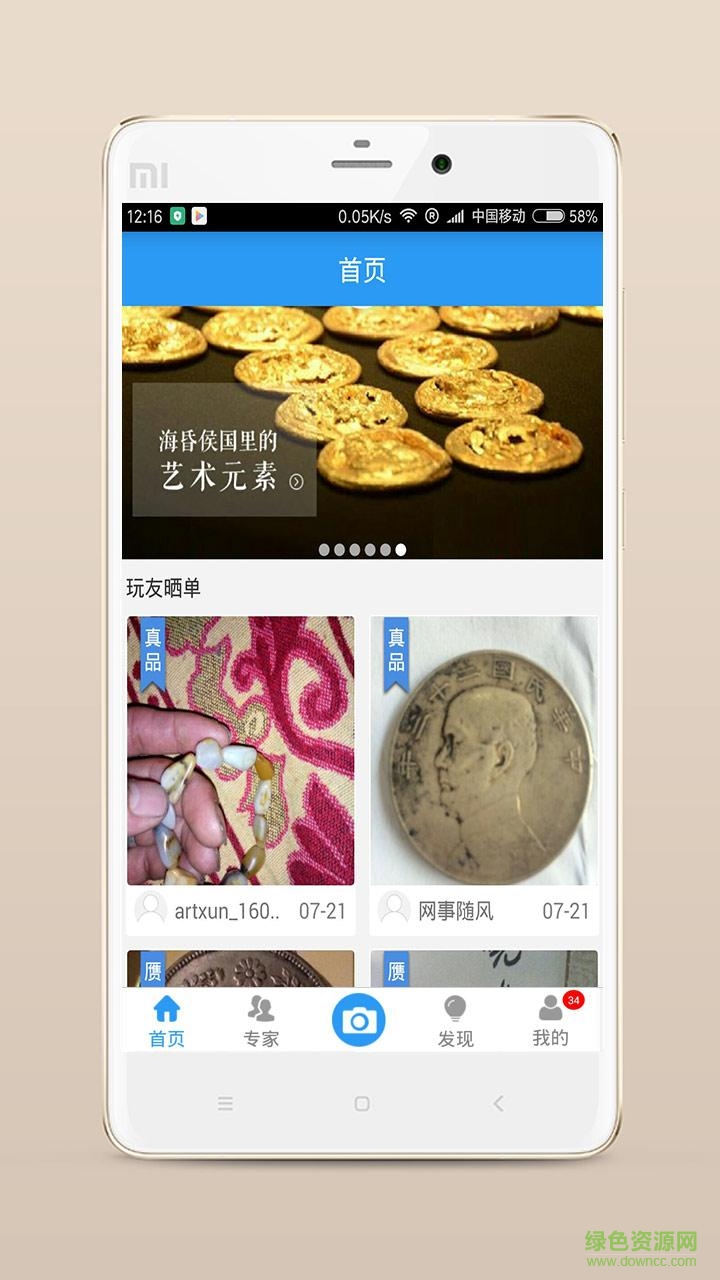This screenshot has width=720, height=1280.
Task: Select the first carousel dot slider position
Action: click(323, 548)
